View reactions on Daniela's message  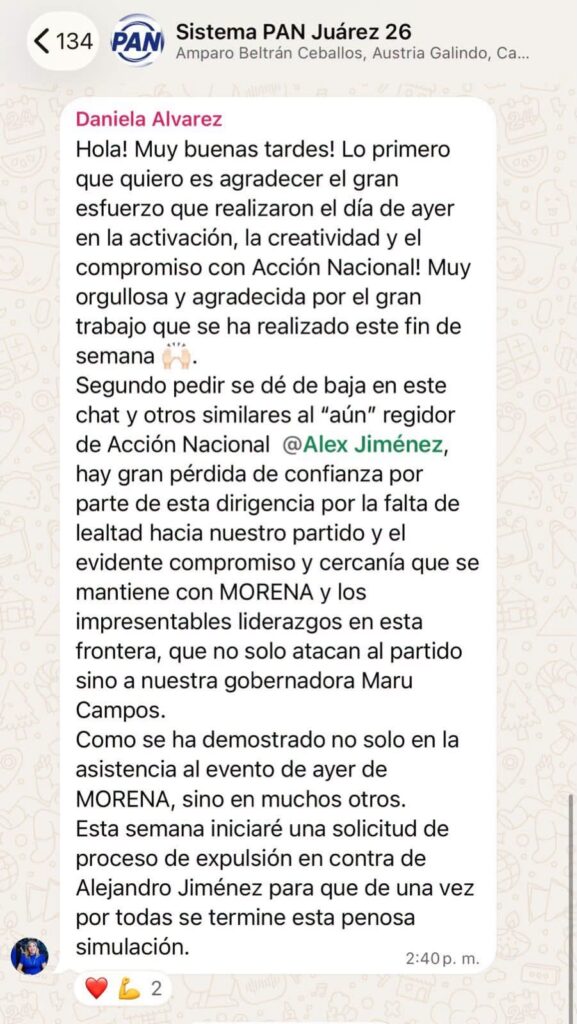click(122, 988)
